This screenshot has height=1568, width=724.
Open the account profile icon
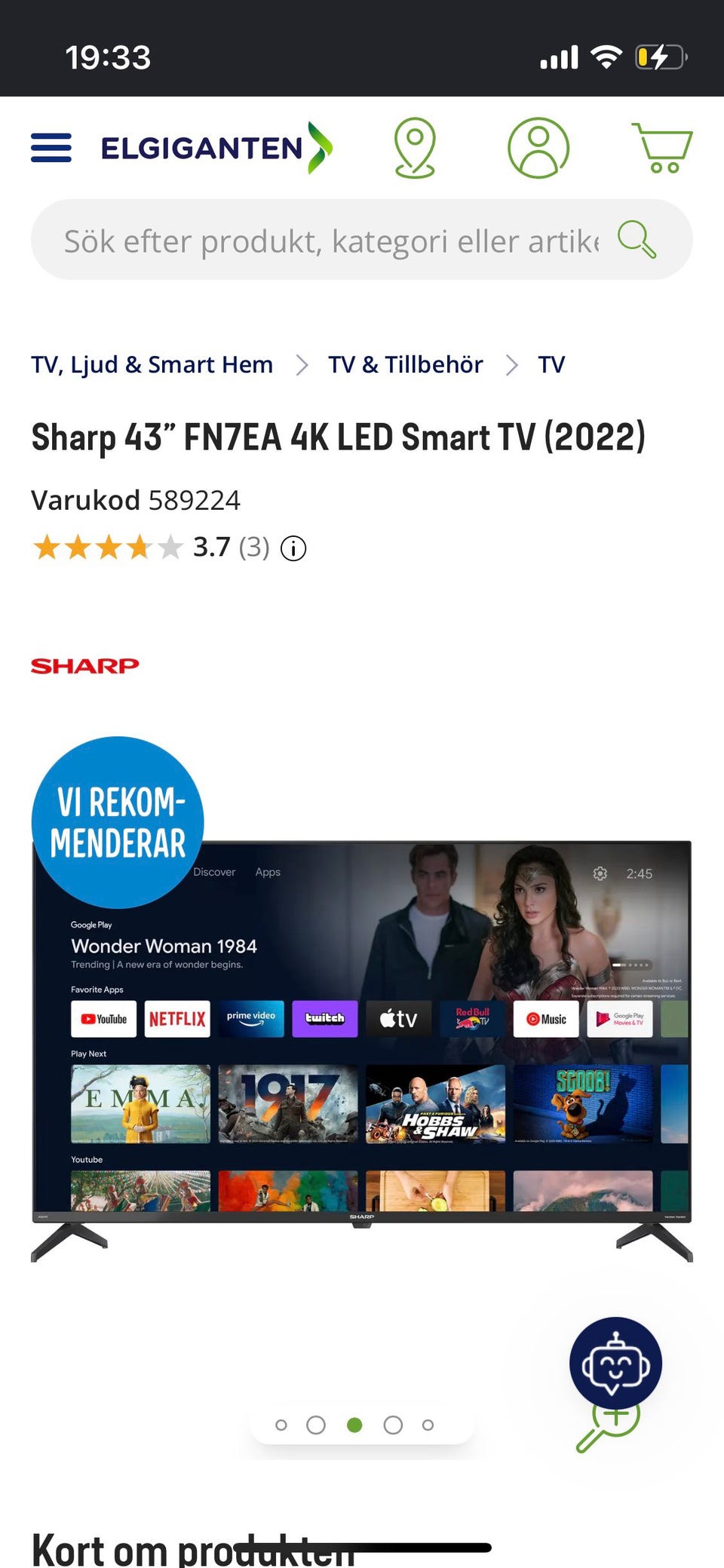click(538, 148)
